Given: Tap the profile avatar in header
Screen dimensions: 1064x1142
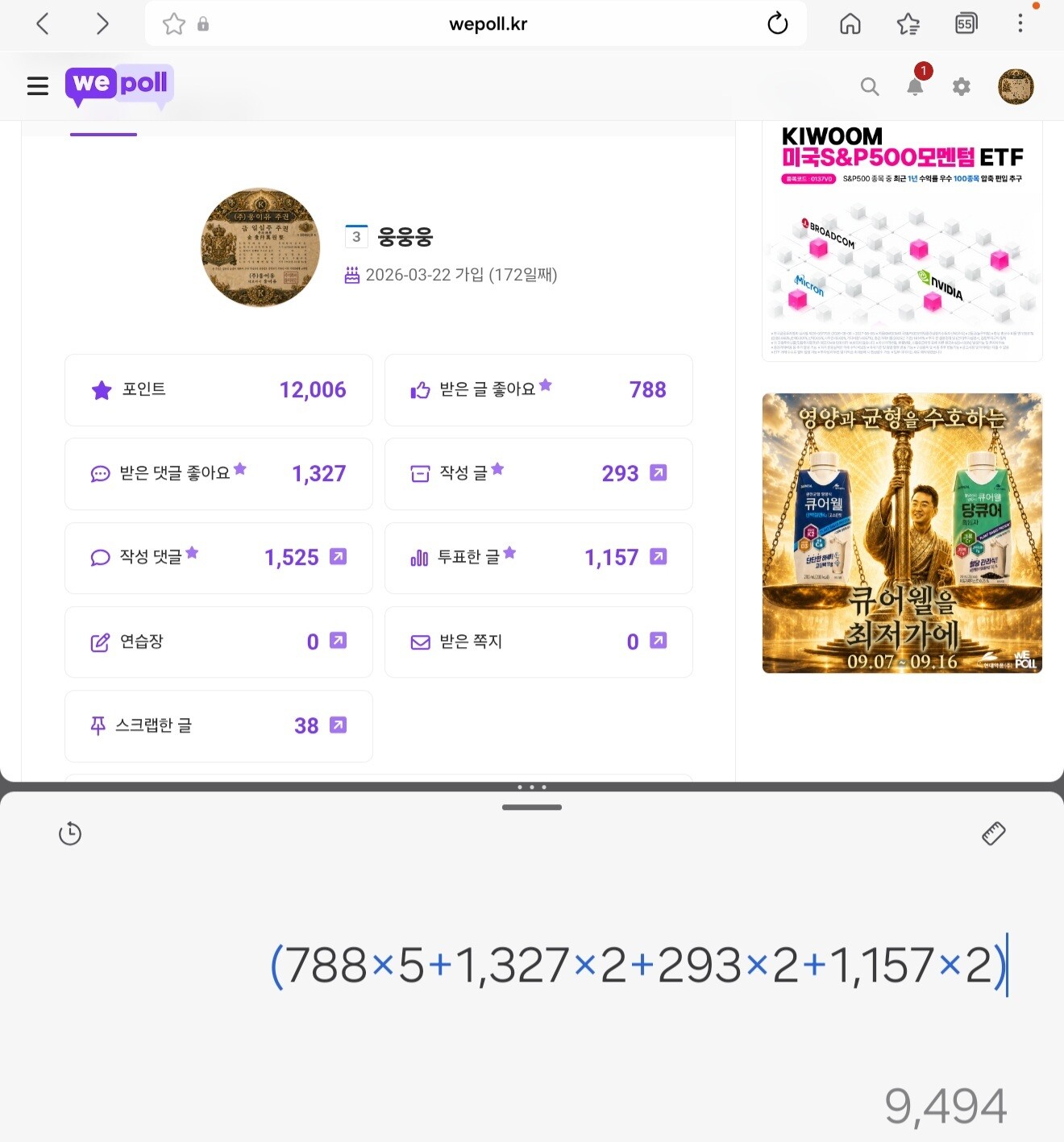Looking at the screenshot, I should pos(1016,86).
